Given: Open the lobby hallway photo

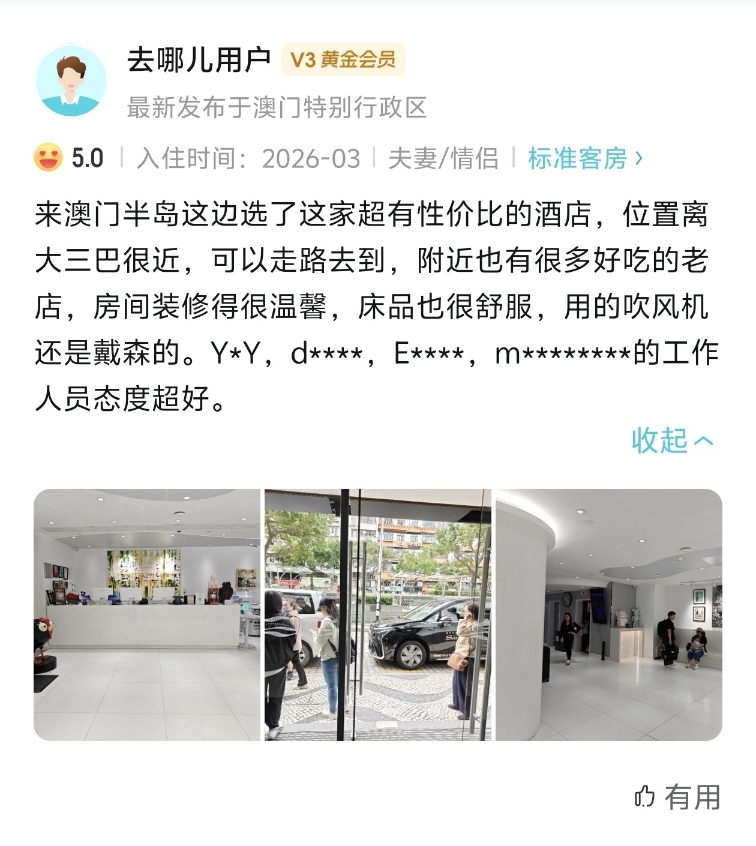Looking at the screenshot, I should [x=609, y=614].
